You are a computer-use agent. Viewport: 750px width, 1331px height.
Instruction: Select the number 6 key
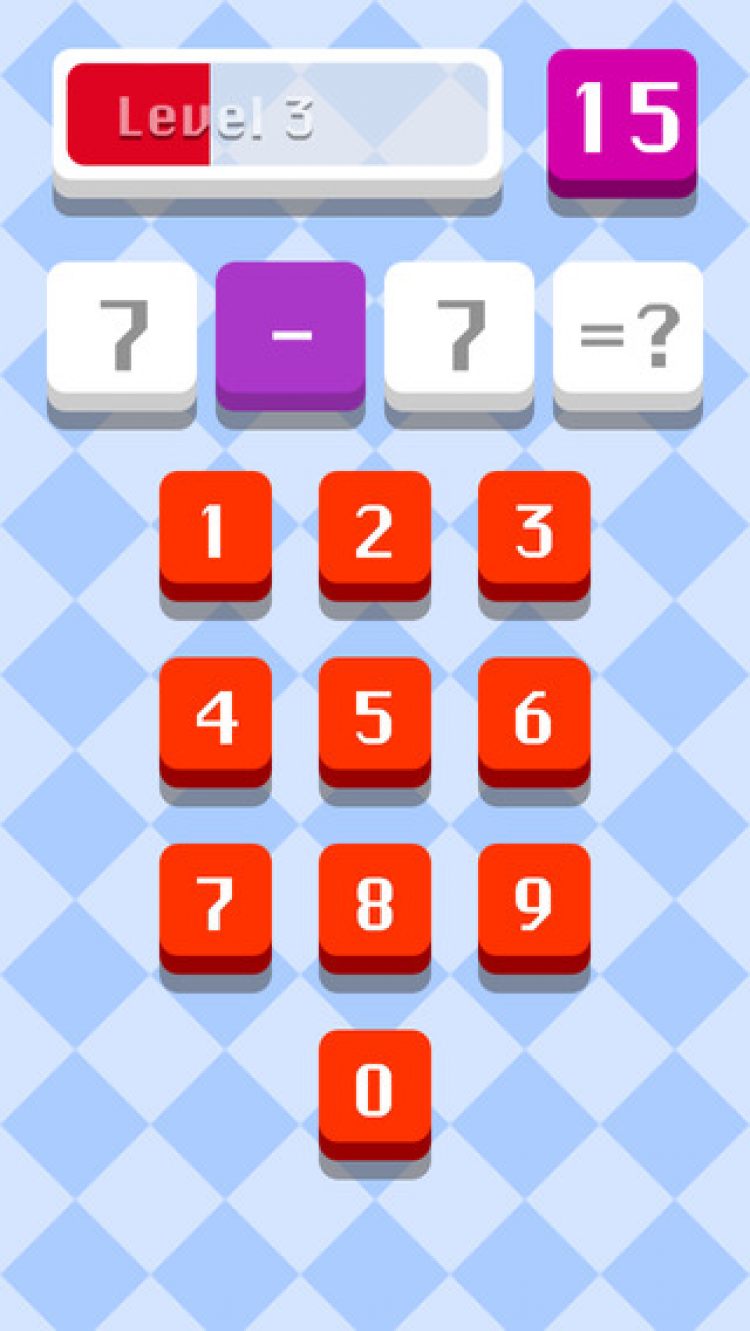(x=534, y=716)
